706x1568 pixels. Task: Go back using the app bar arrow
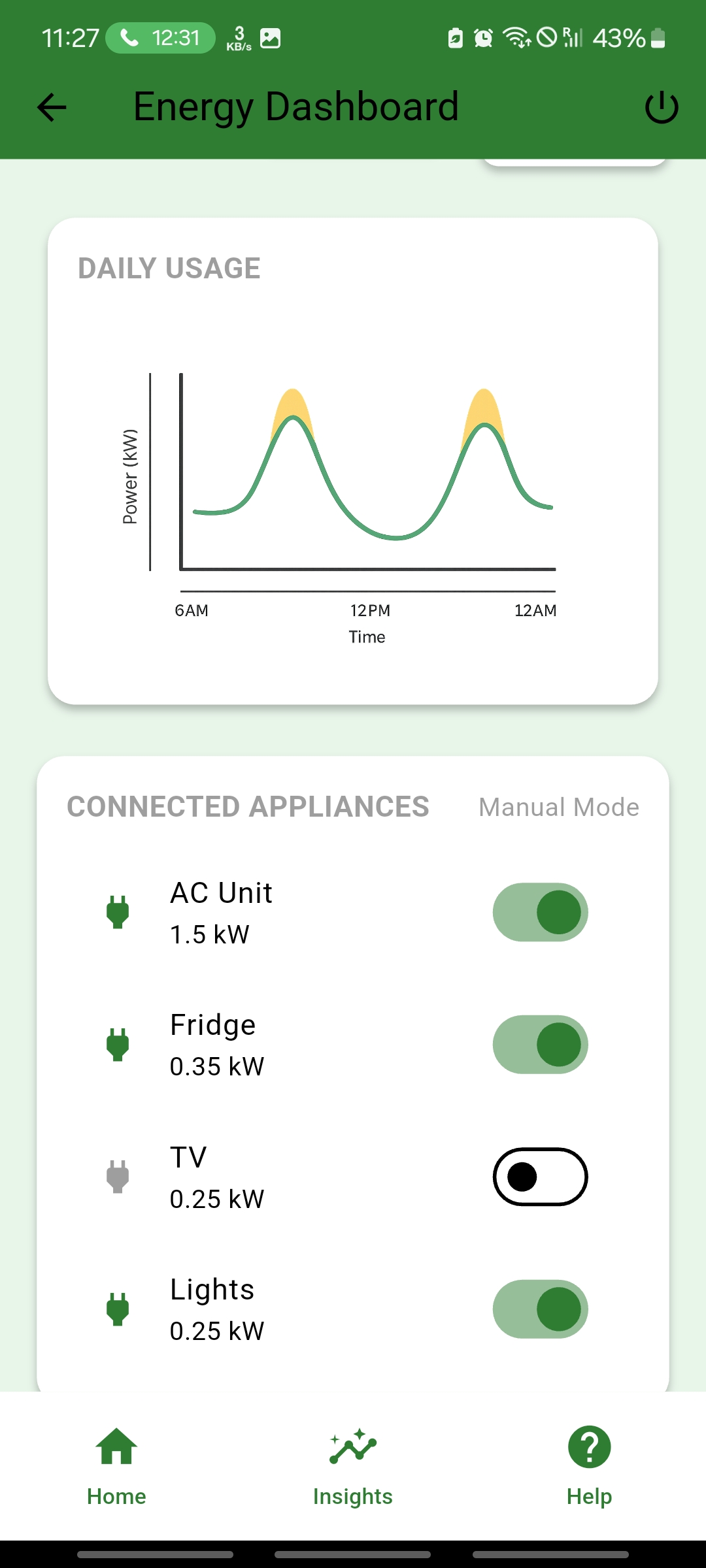[52, 107]
